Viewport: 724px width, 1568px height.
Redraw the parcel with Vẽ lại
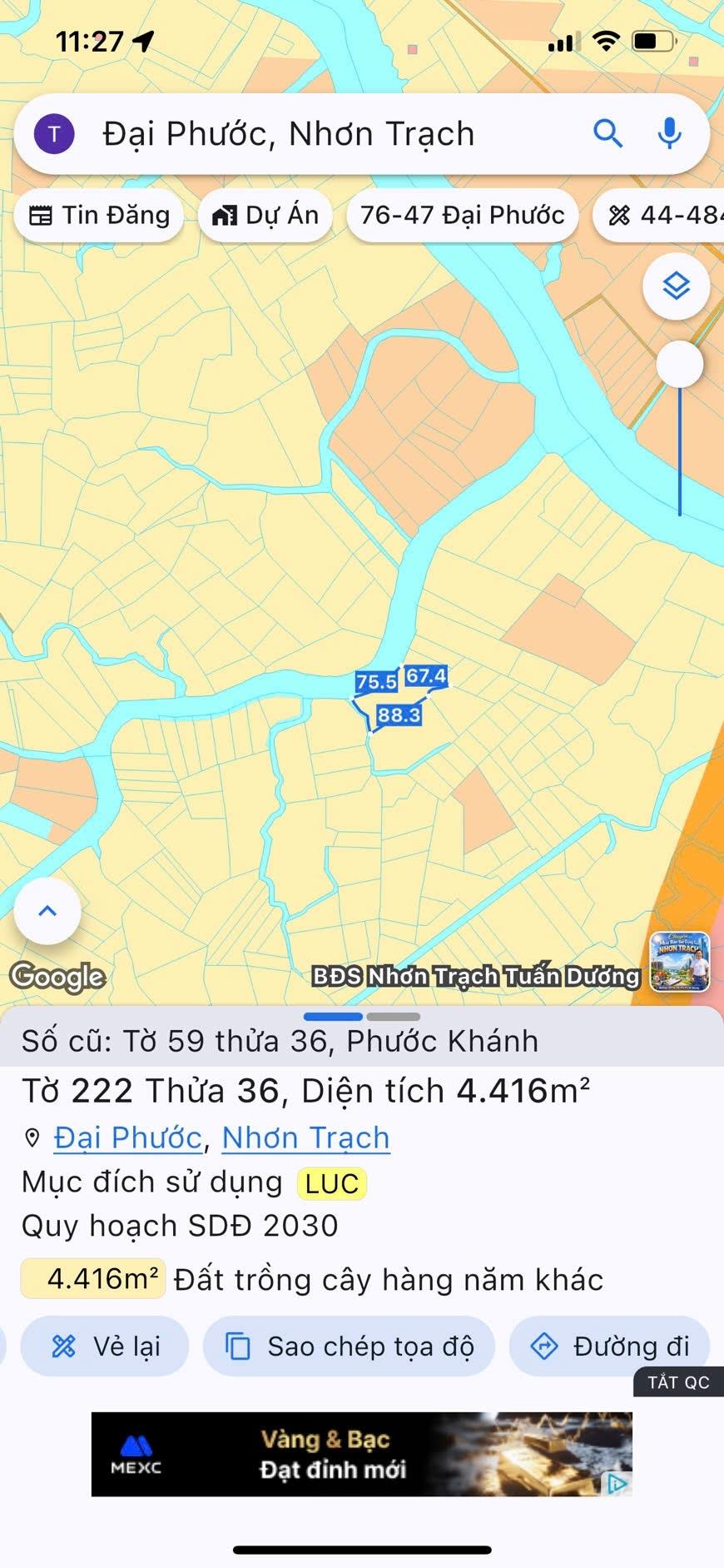point(106,1346)
